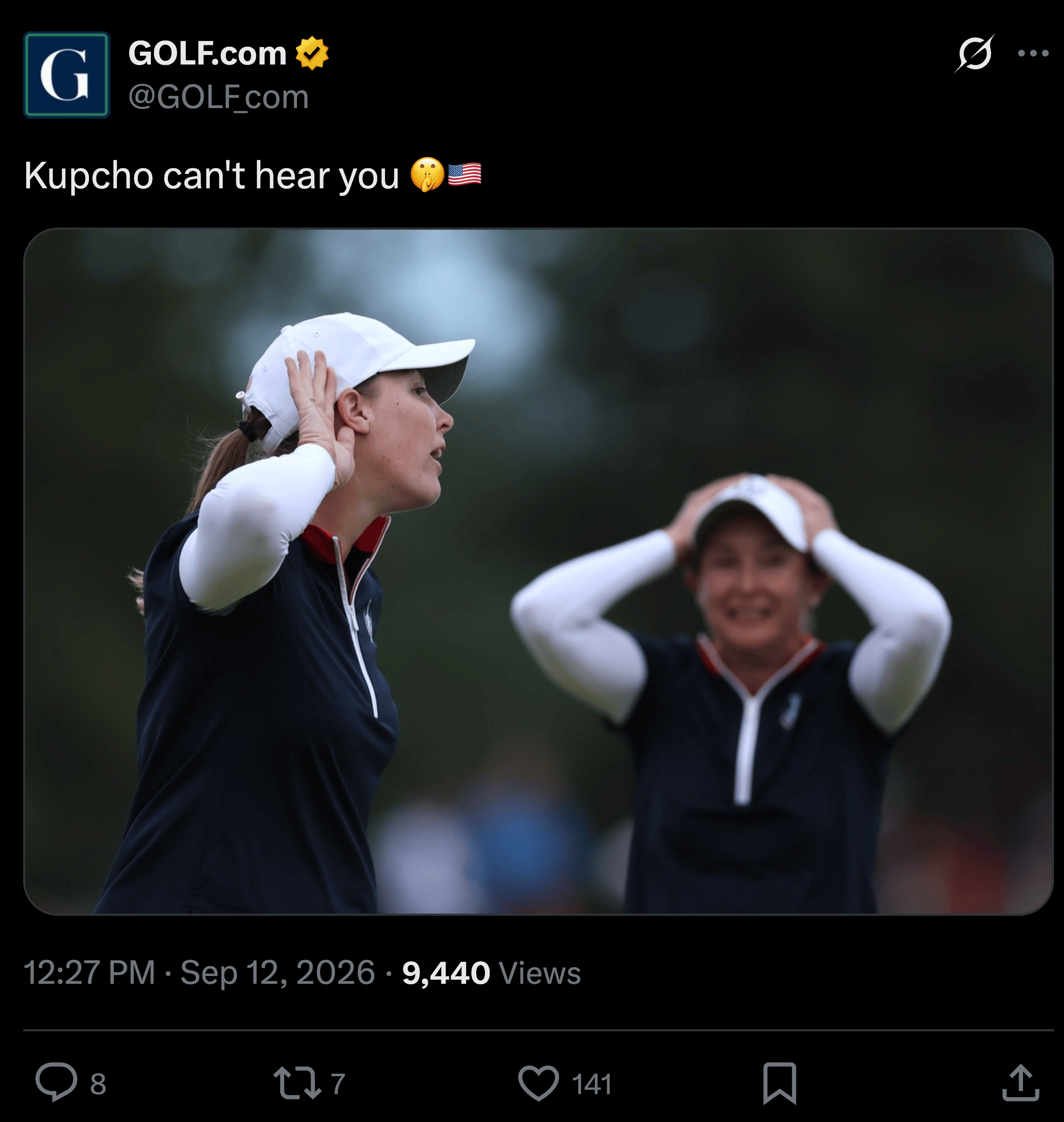View the Kupcho photo in full screen
Viewport: 1064px width, 1122px height.
coord(538,571)
